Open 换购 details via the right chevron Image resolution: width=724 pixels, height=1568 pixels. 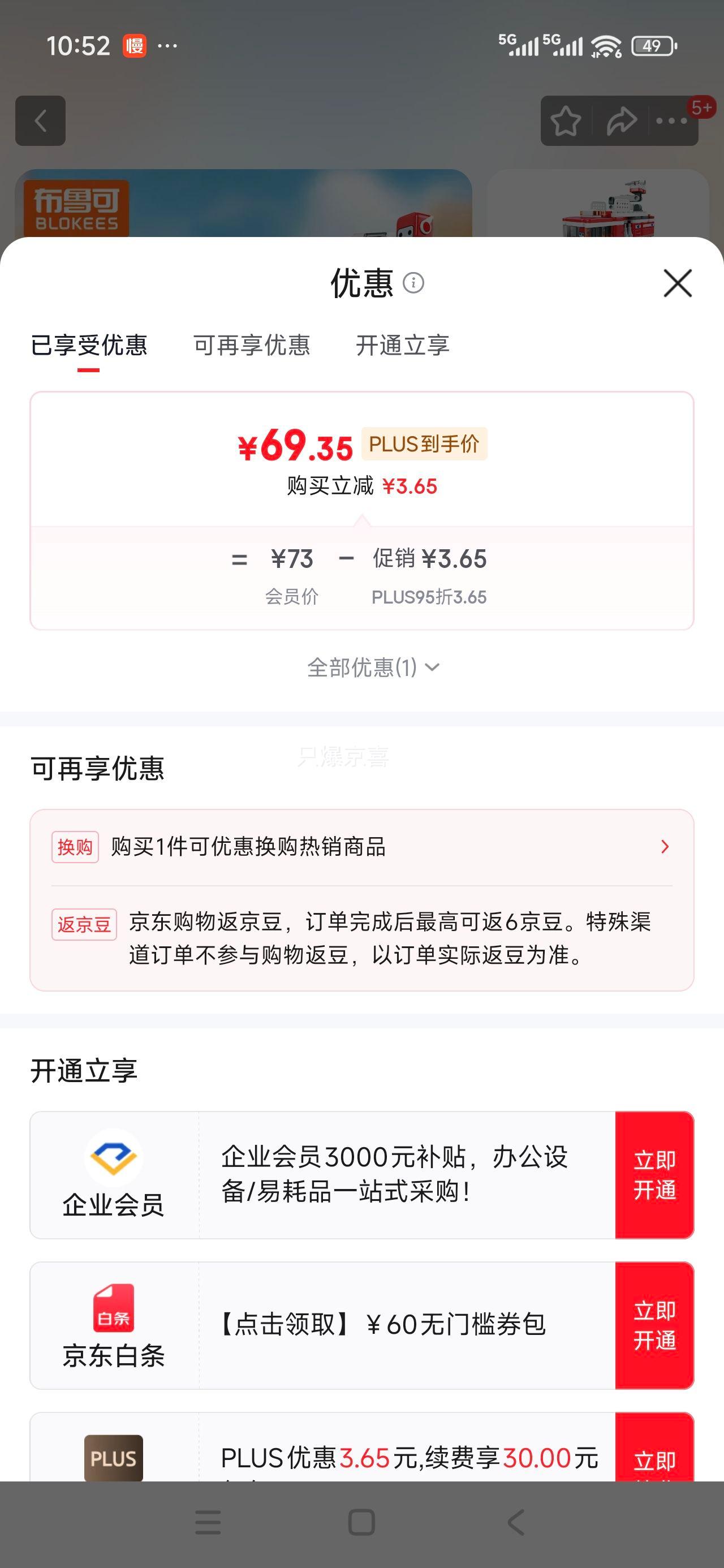(x=664, y=846)
